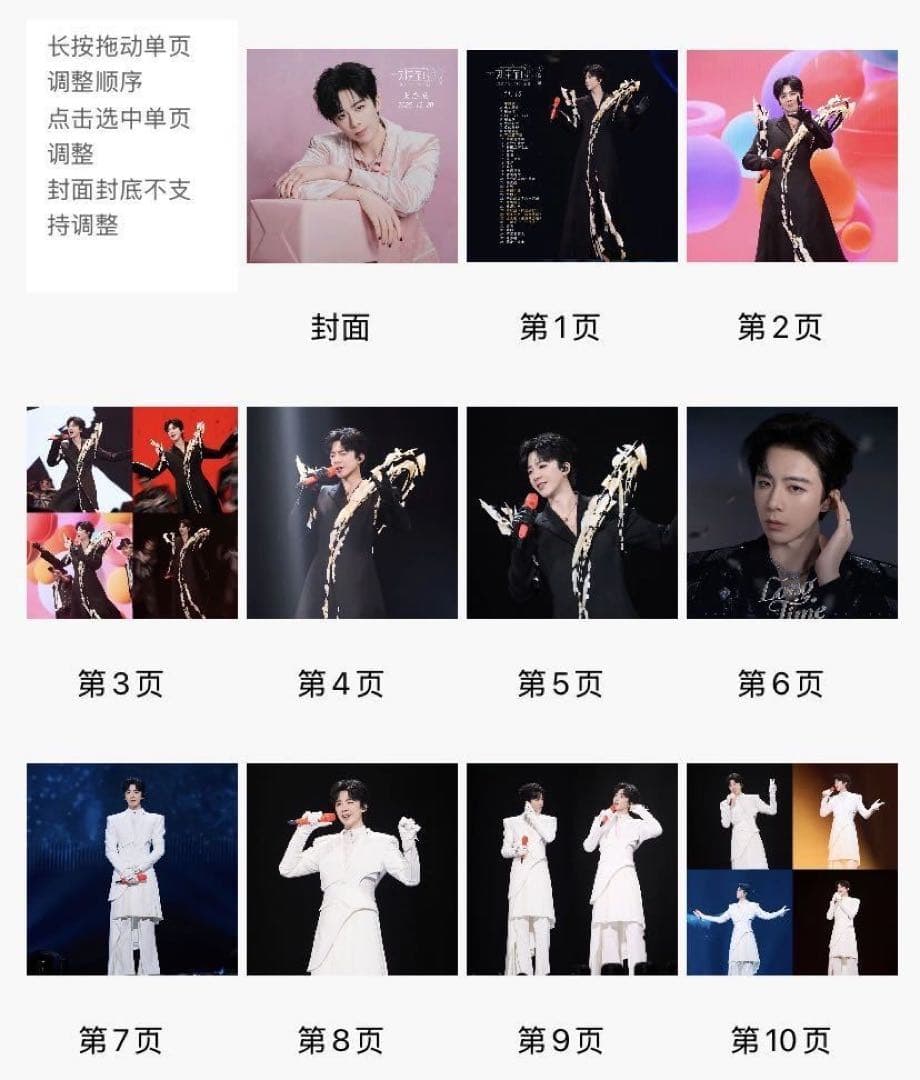The width and height of the screenshot is (920, 1080).
Task: Tap the 第3页 collage page
Action: pos(132,512)
